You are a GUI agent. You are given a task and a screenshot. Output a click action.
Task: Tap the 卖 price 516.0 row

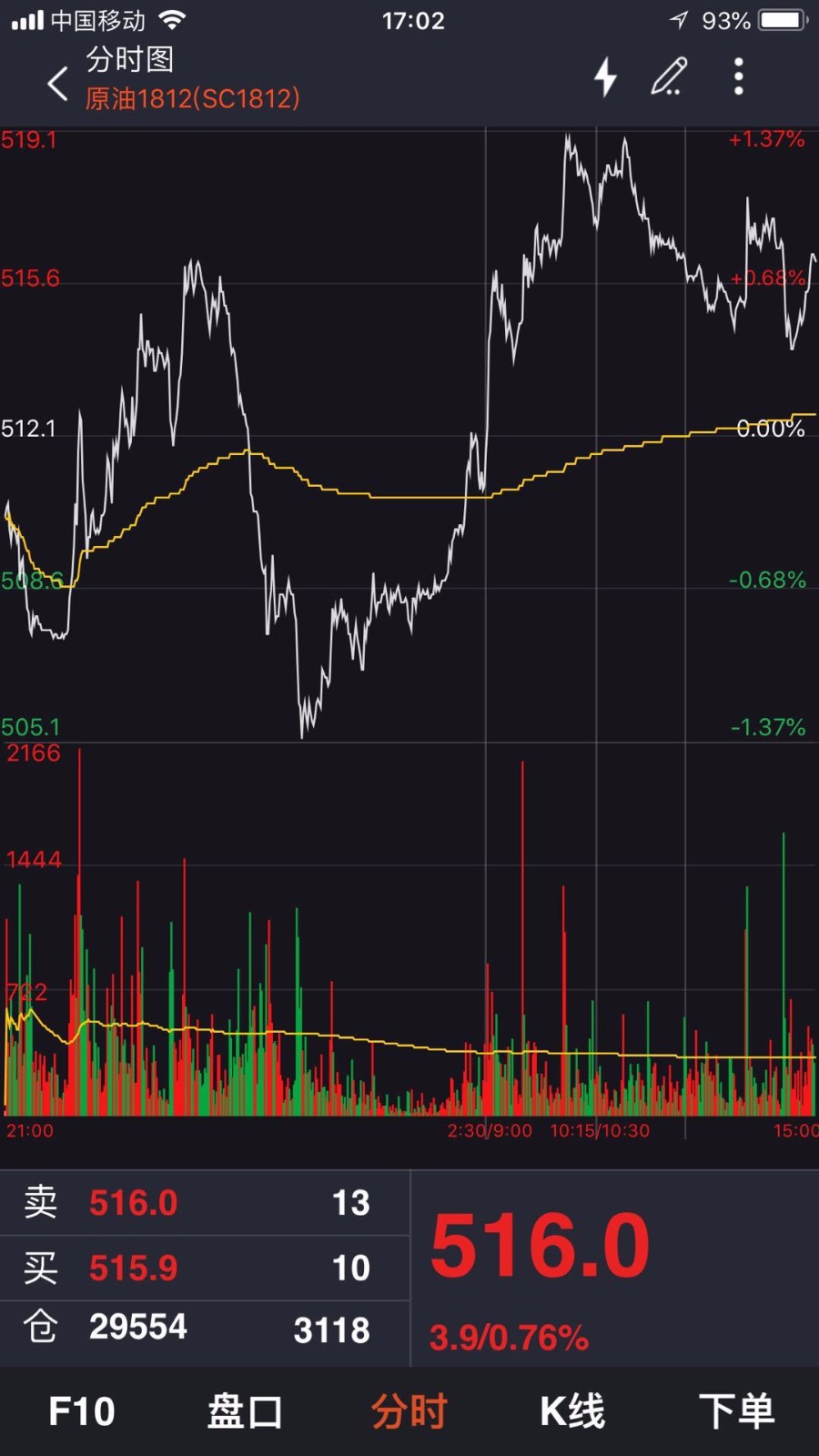(205, 1203)
